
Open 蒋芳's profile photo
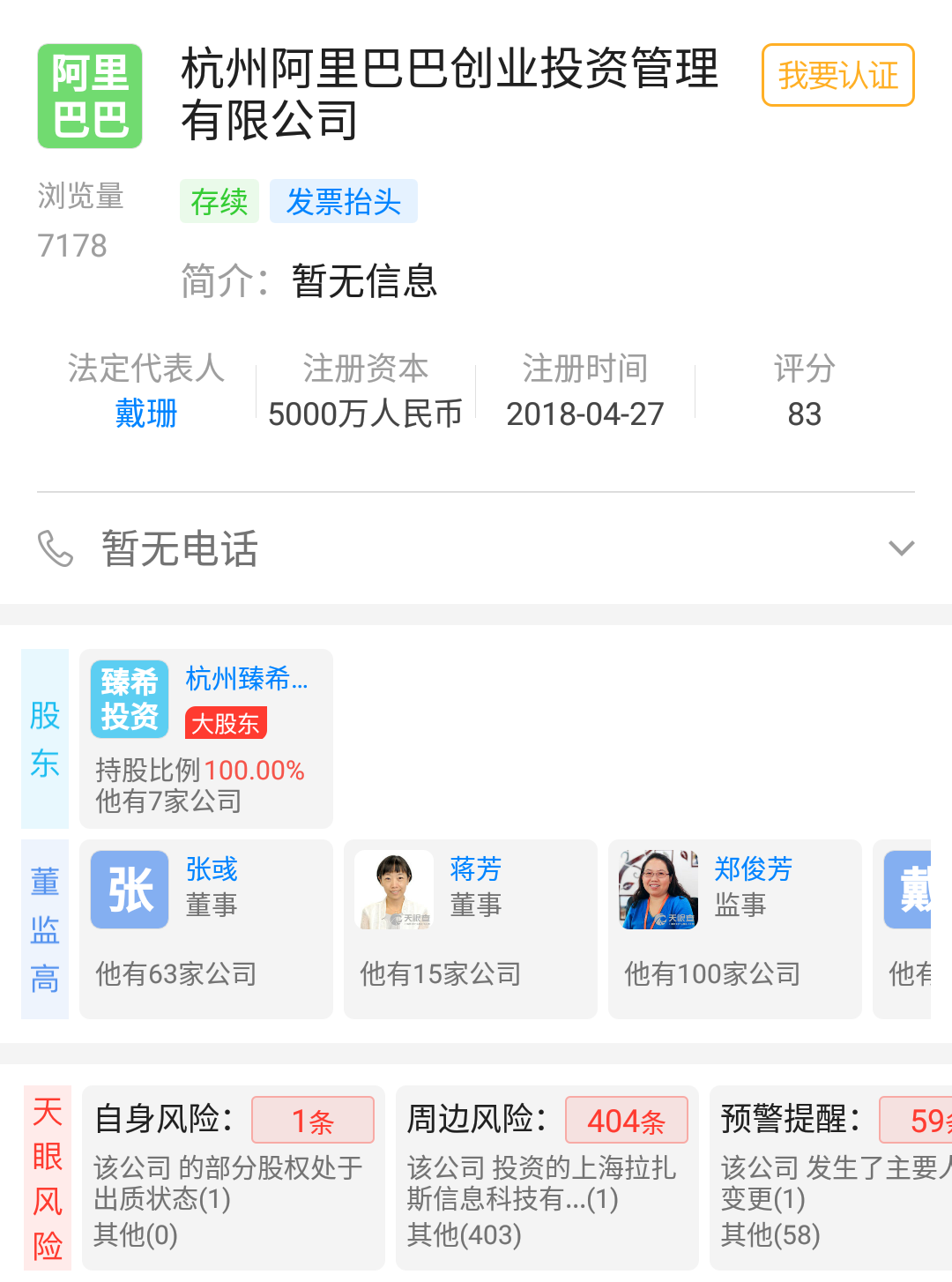(394, 889)
